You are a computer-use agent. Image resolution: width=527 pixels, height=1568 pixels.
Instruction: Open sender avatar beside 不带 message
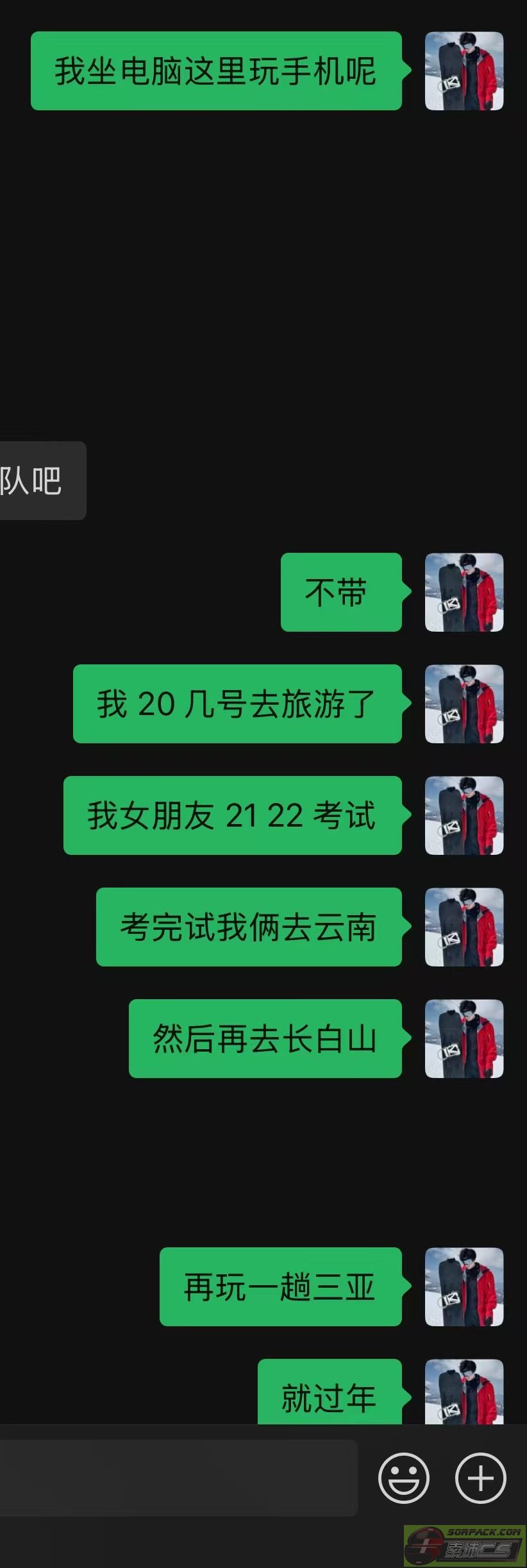tap(464, 593)
